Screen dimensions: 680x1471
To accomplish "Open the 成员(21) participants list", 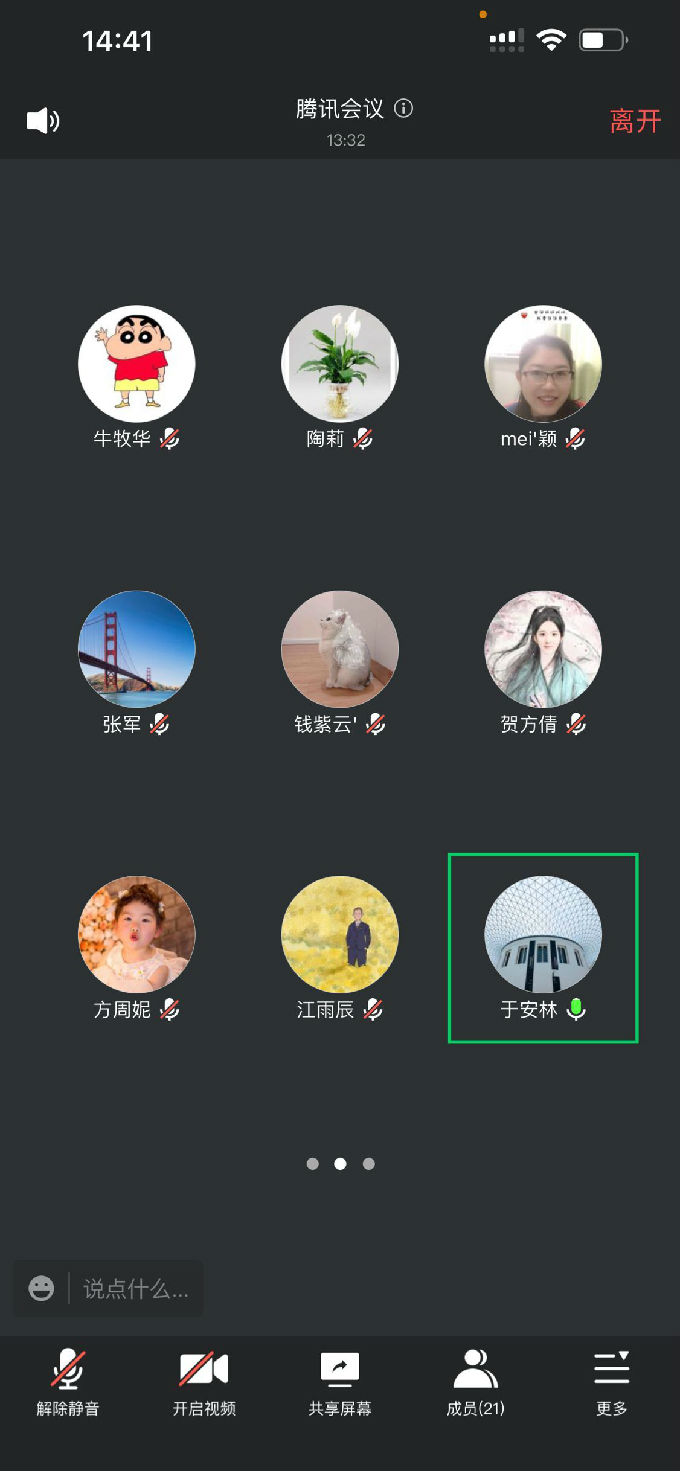I will click(475, 1382).
